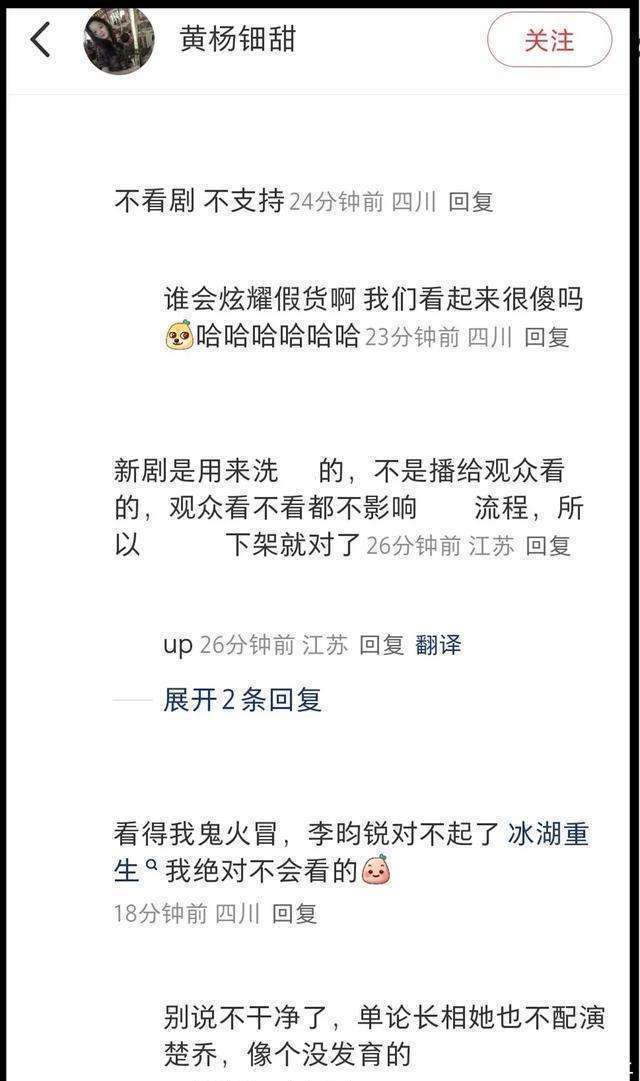
Task: Go back using the arrow icon
Action: tap(40, 40)
